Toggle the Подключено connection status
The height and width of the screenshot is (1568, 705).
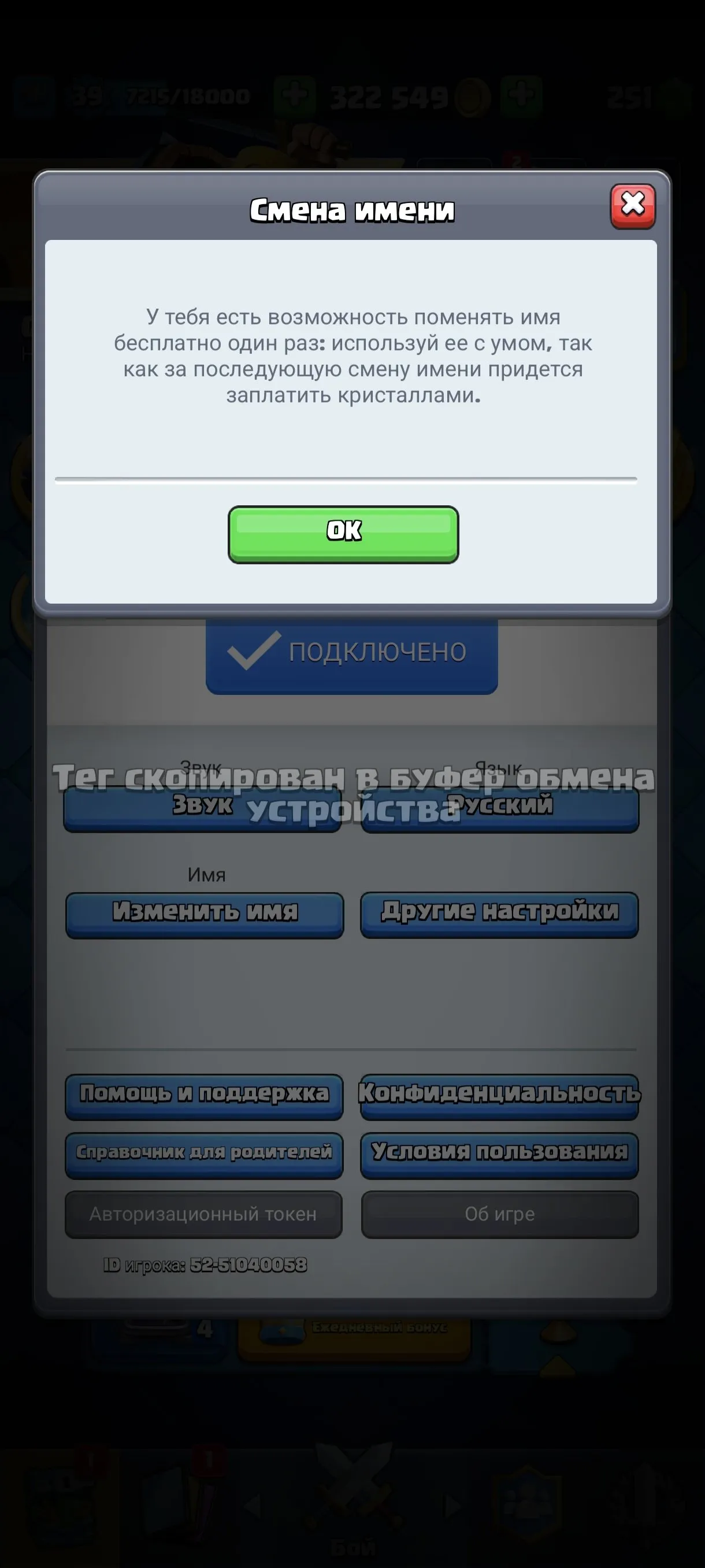pyautogui.click(x=353, y=653)
